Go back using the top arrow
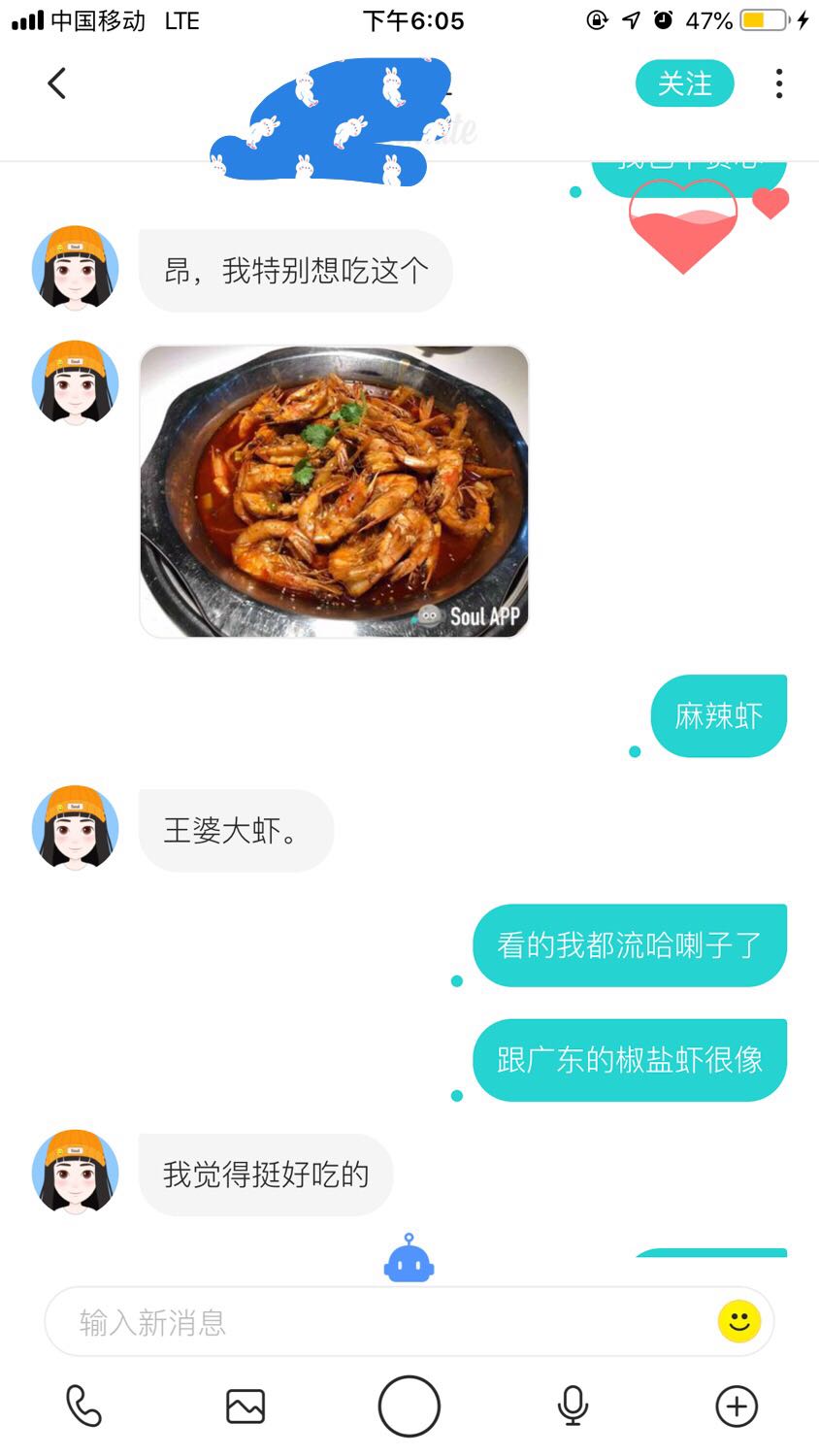The width and height of the screenshot is (819, 1456). 57,83
